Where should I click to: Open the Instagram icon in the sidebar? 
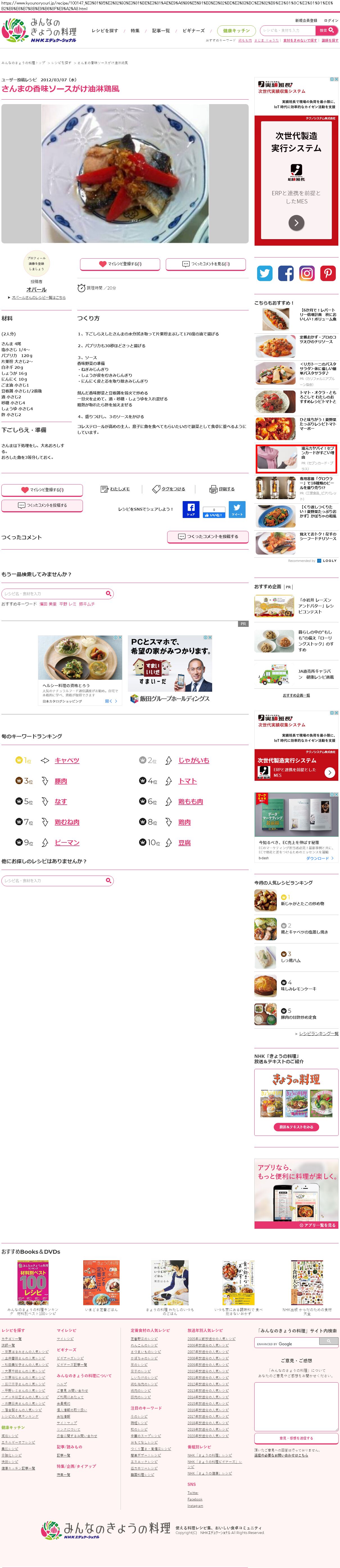(x=307, y=273)
